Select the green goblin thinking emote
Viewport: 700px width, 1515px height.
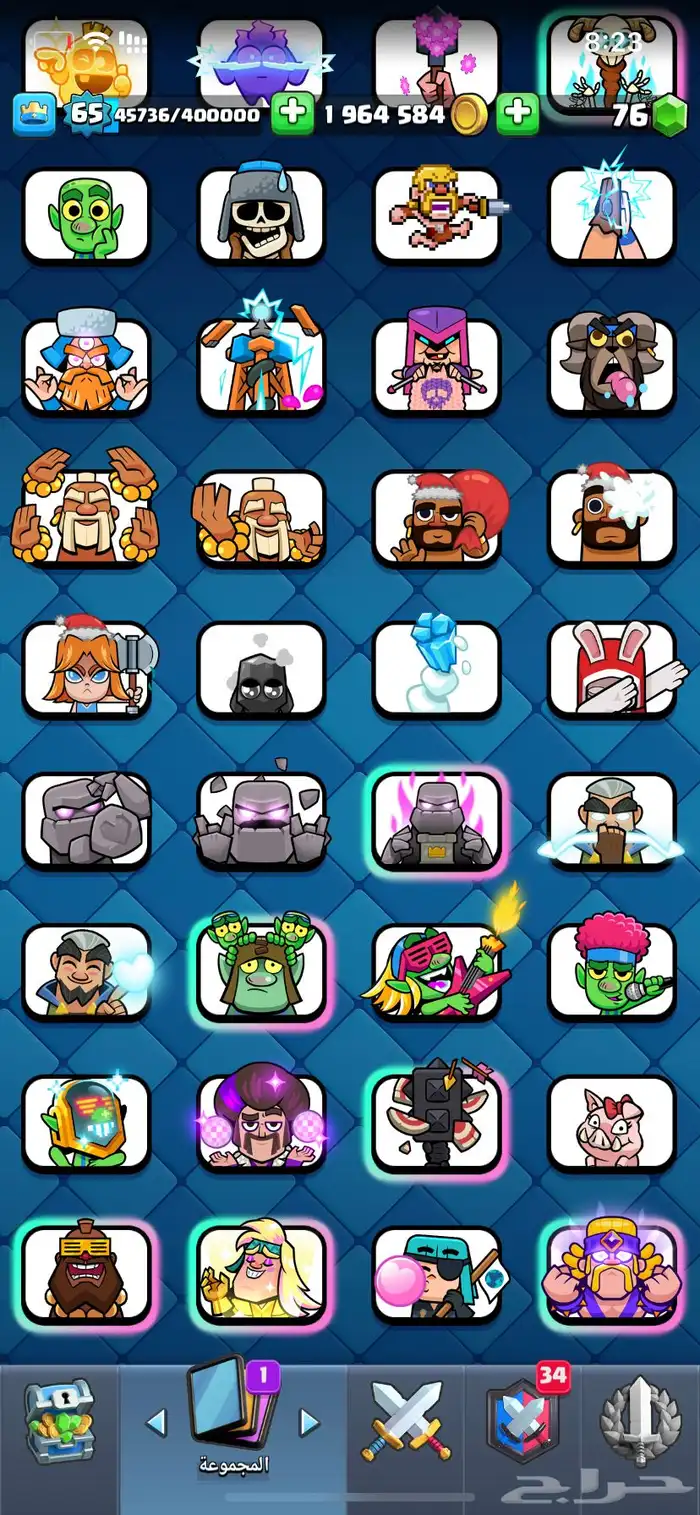coord(86,215)
